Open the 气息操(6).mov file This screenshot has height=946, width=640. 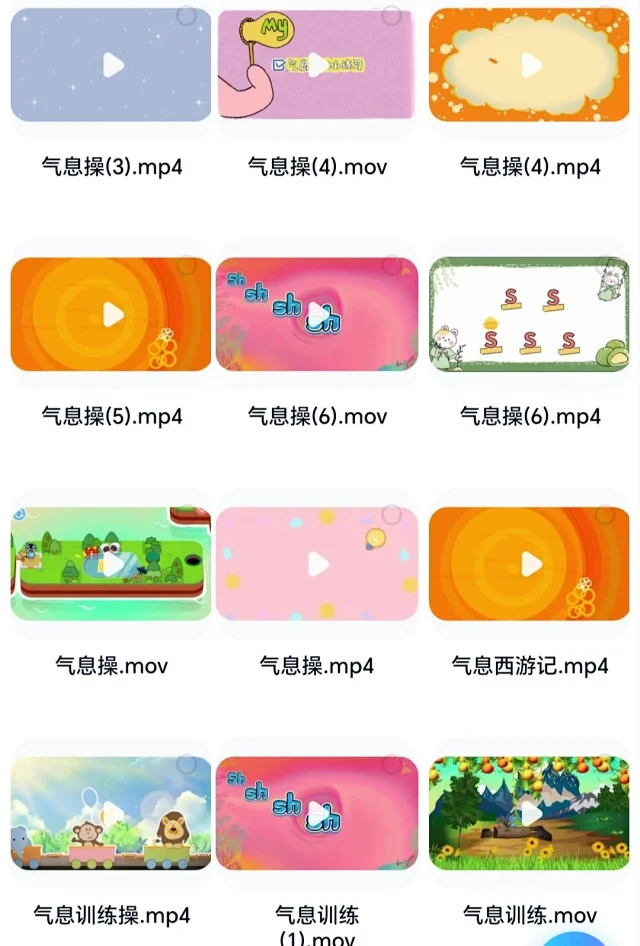pyautogui.click(x=317, y=315)
